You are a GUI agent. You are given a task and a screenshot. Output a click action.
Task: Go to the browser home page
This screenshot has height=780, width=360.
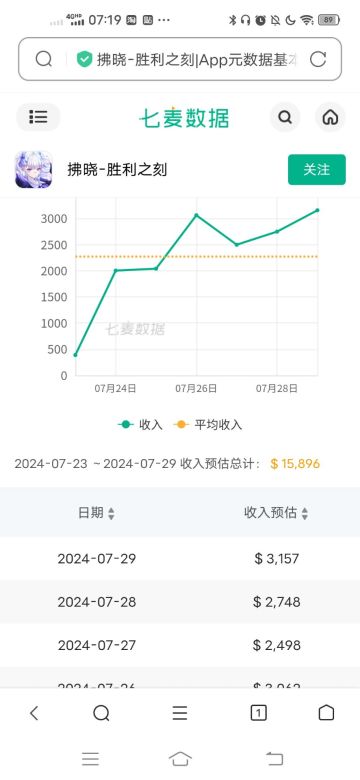(x=326, y=713)
